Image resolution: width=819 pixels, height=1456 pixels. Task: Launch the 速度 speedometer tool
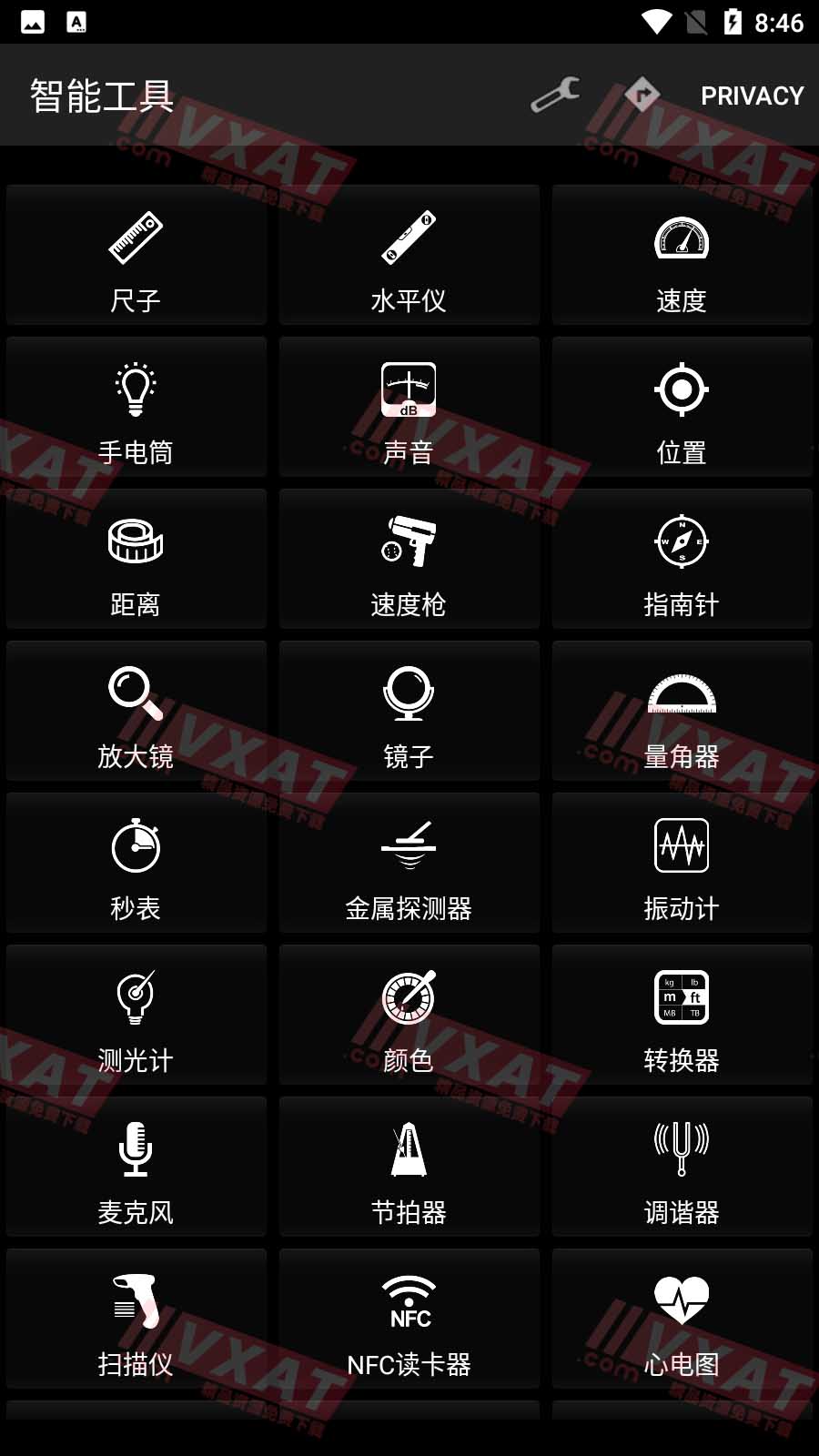(682, 255)
